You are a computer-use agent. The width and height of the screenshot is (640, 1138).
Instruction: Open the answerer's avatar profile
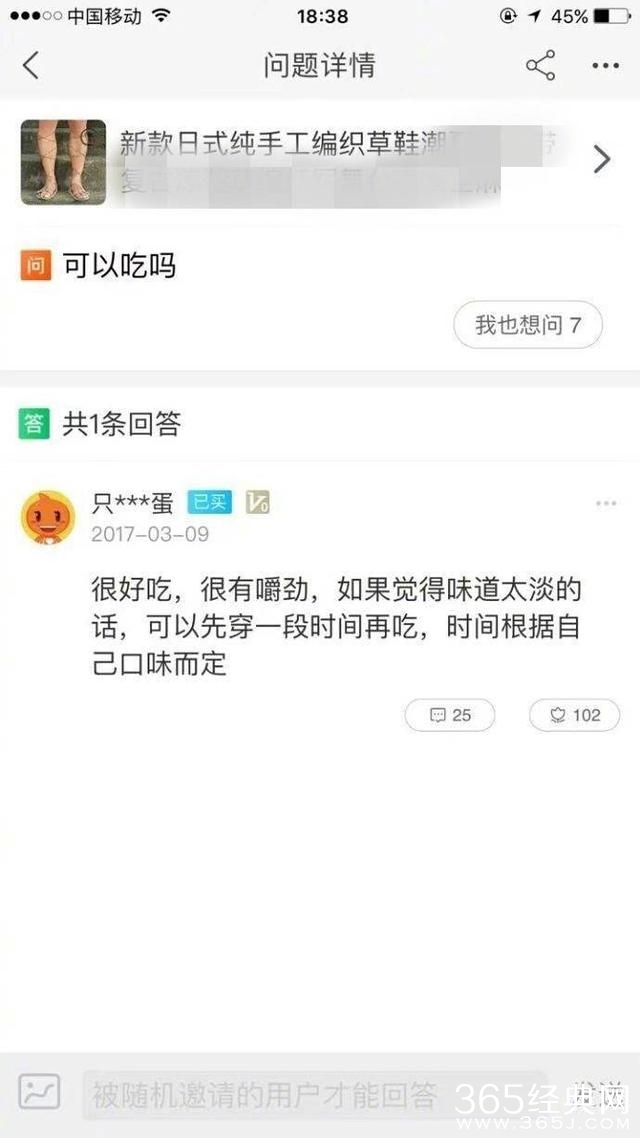48,517
